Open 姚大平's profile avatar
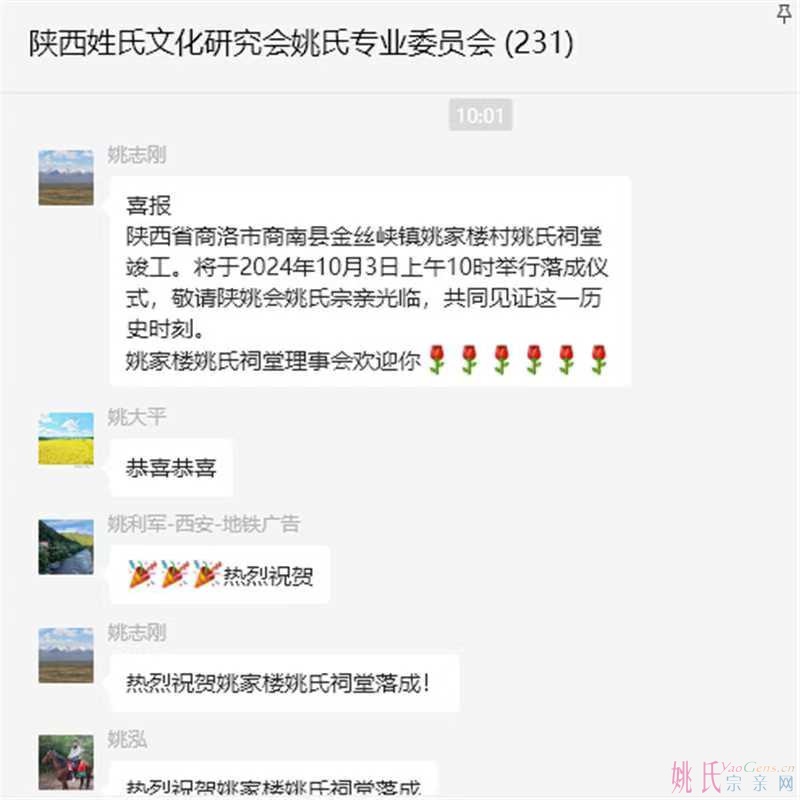This screenshot has height=800, width=800. pyautogui.click(x=66, y=439)
